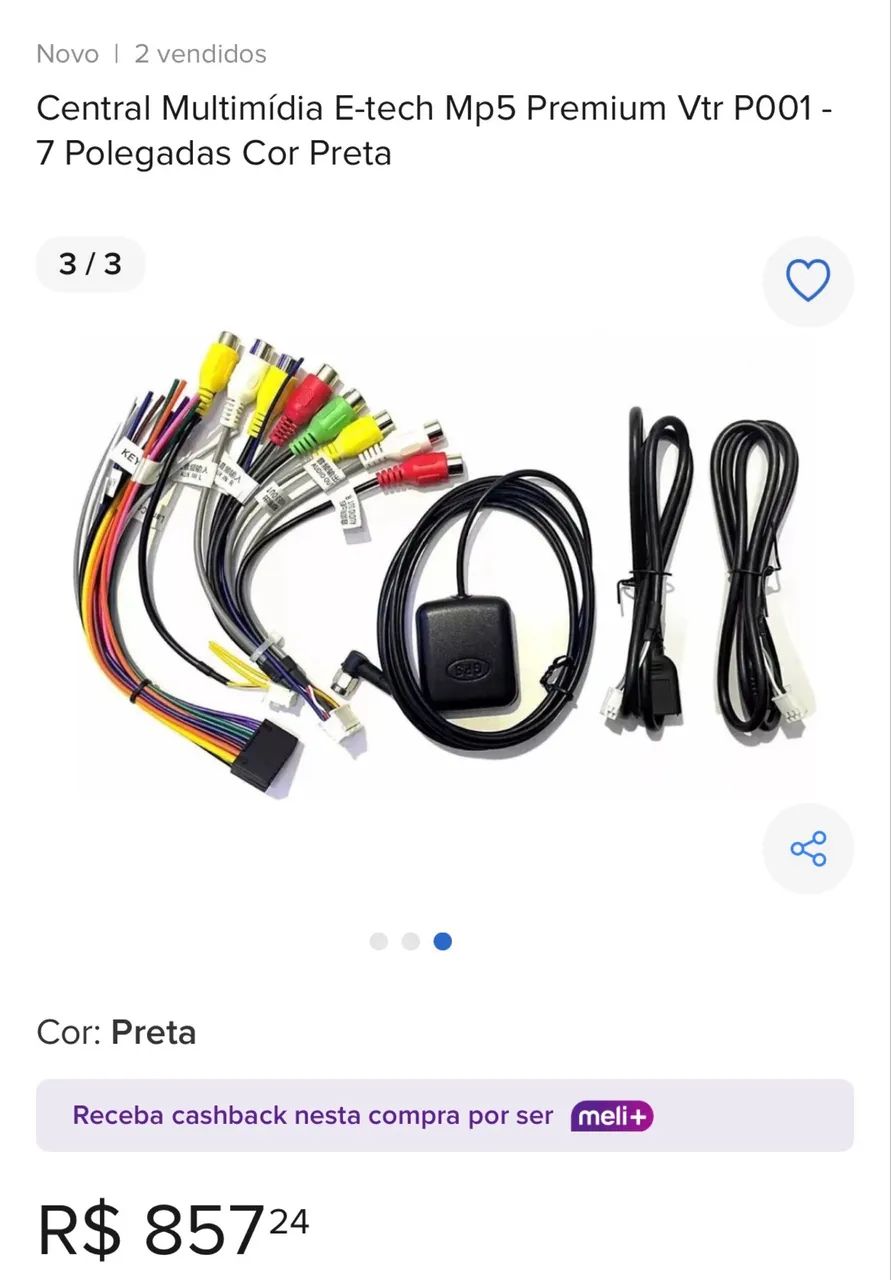Select the third carousel dot indicator
Image resolution: width=891 pixels, height=1280 pixels.
[442, 941]
